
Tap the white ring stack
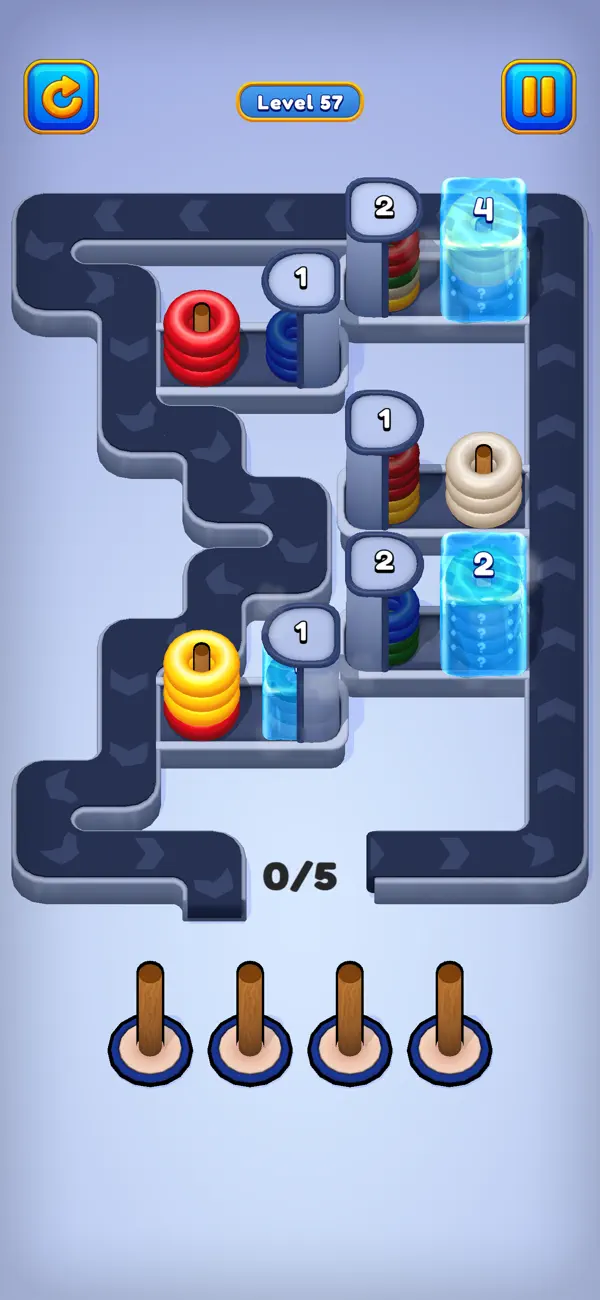pyautogui.click(x=484, y=480)
